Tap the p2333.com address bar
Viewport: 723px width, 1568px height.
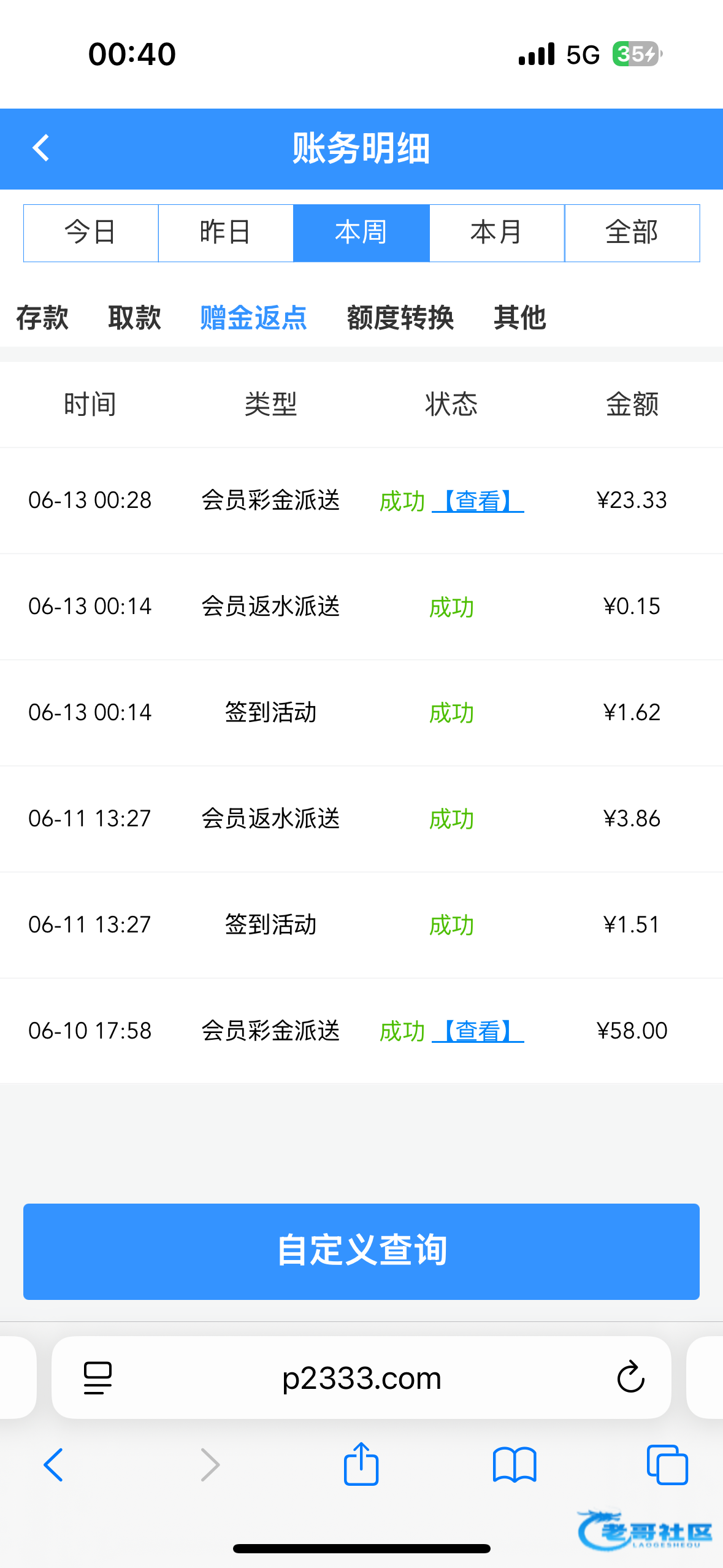(361, 1378)
